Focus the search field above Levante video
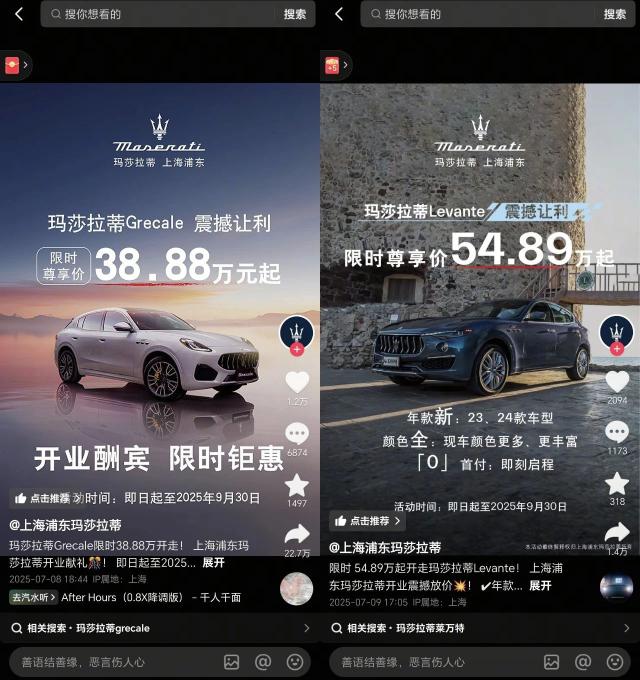This screenshot has width=640, height=680. coord(470,14)
